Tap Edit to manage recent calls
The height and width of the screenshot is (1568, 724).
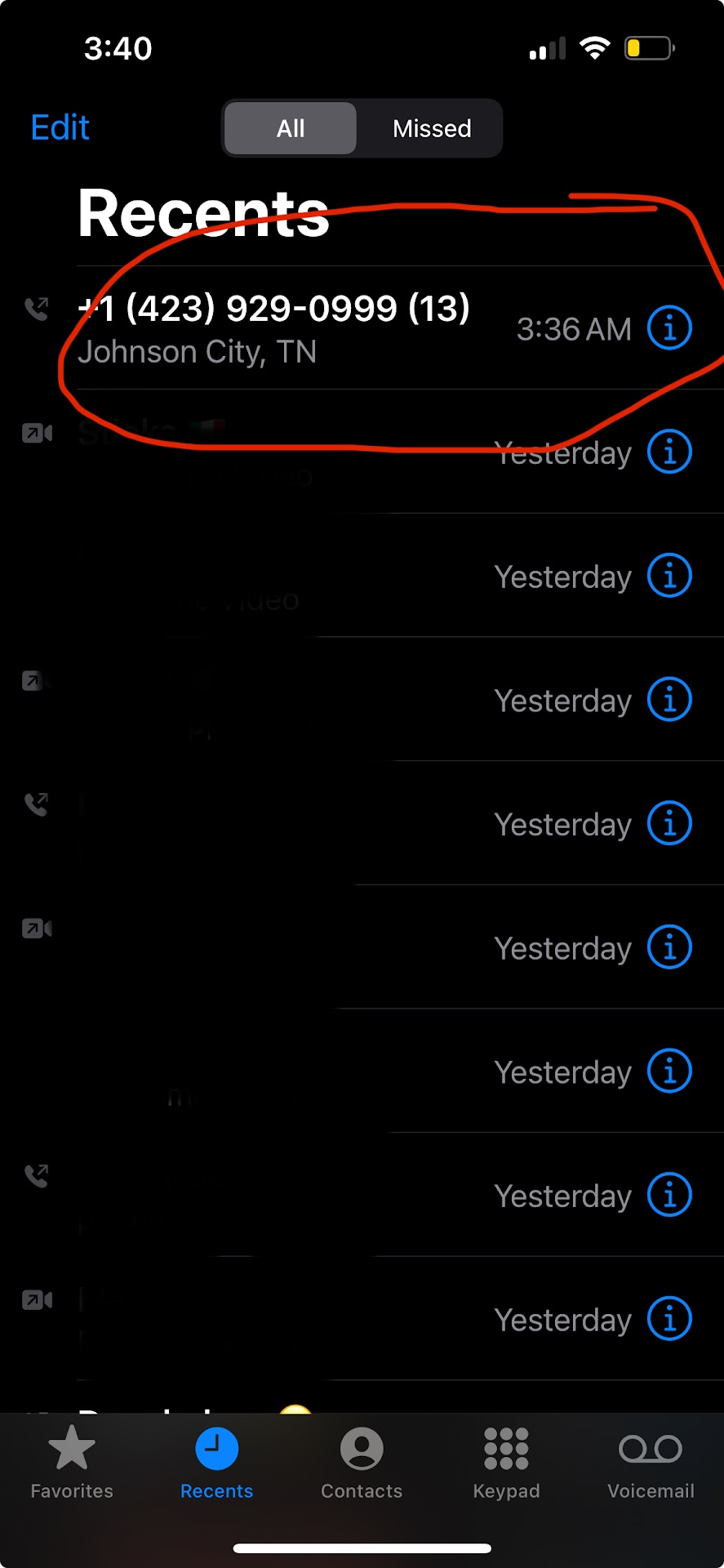coord(60,127)
